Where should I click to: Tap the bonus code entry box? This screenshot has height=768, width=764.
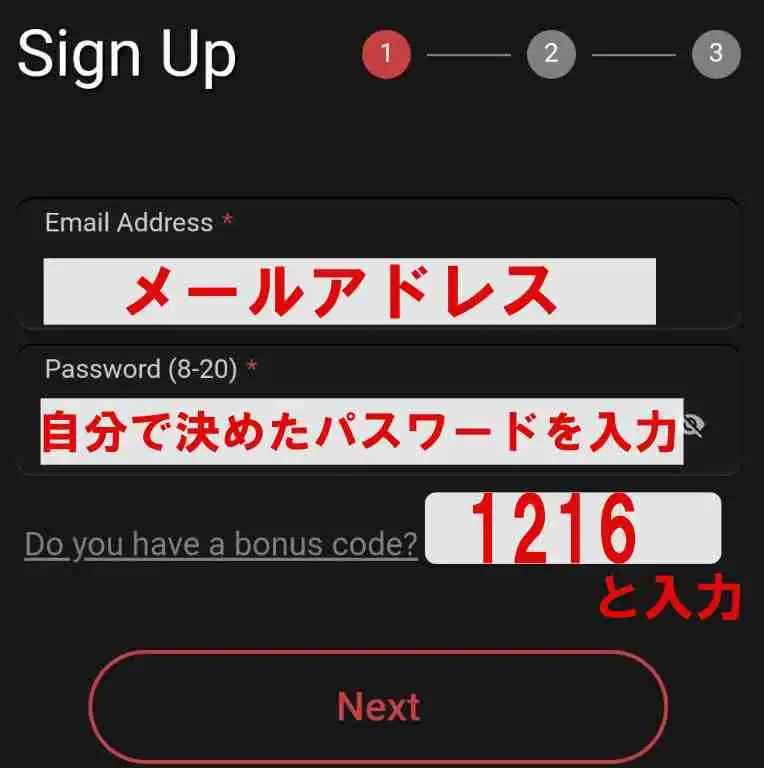coord(572,528)
